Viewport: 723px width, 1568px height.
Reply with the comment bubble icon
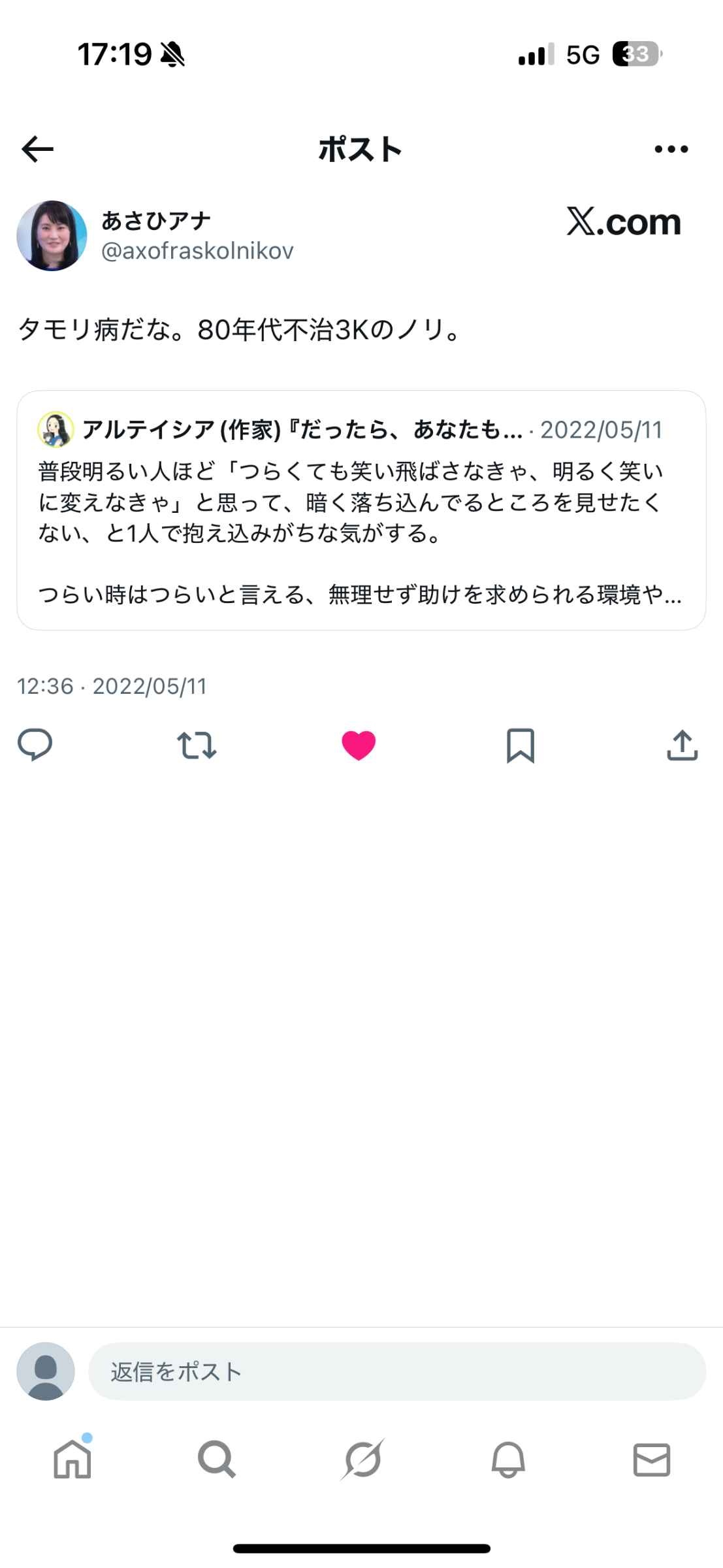(x=35, y=745)
